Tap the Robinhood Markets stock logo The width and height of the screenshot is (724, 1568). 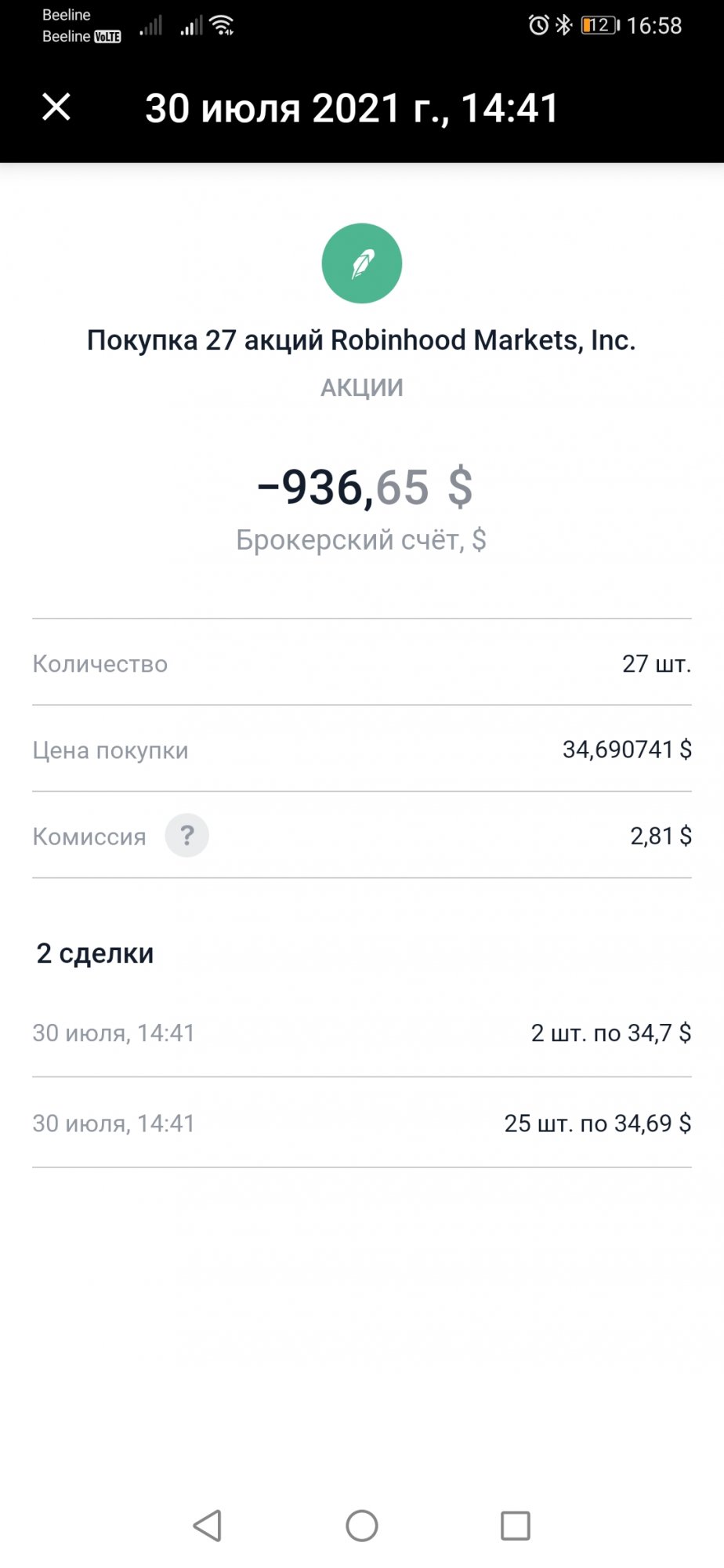pyautogui.click(x=362, y=263)
